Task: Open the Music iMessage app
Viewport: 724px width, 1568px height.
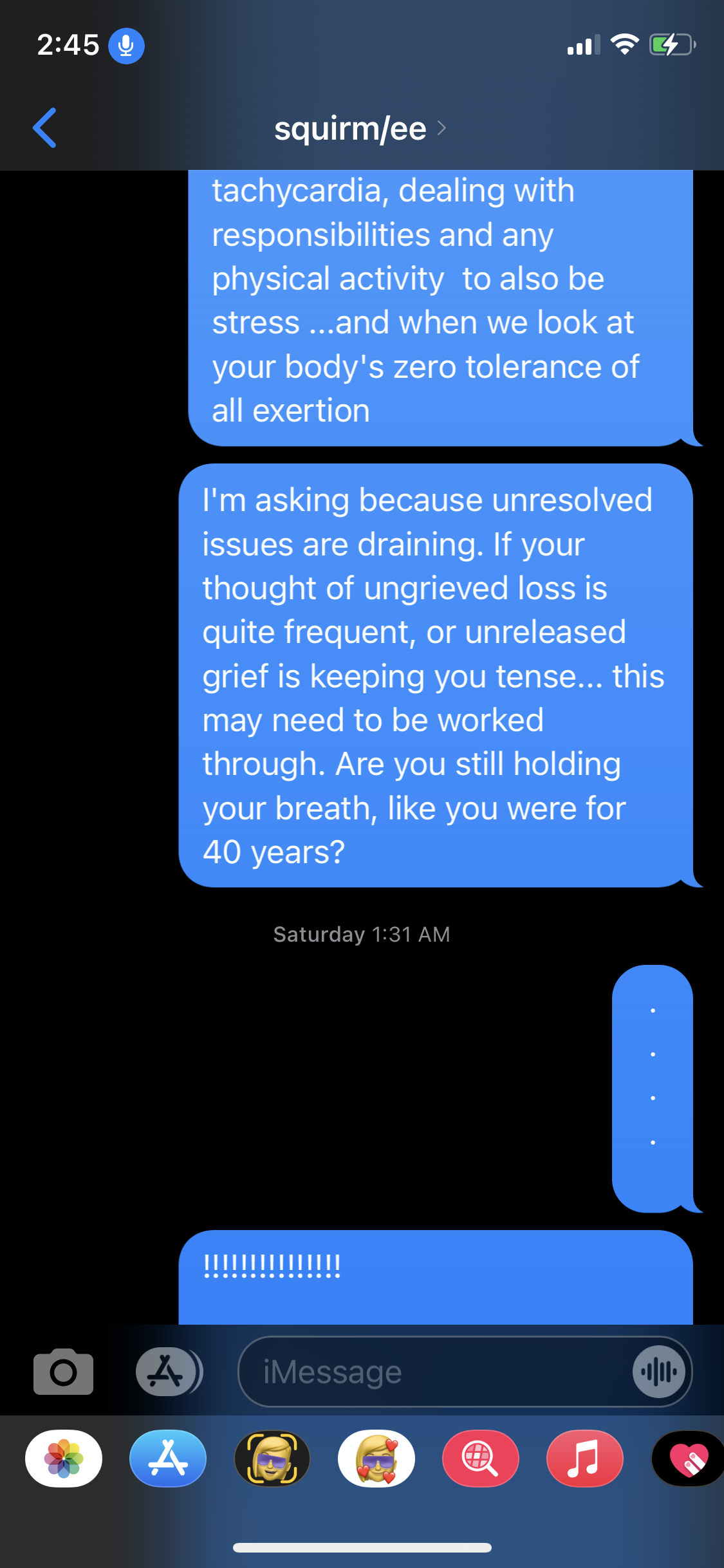Action: 585,1459
